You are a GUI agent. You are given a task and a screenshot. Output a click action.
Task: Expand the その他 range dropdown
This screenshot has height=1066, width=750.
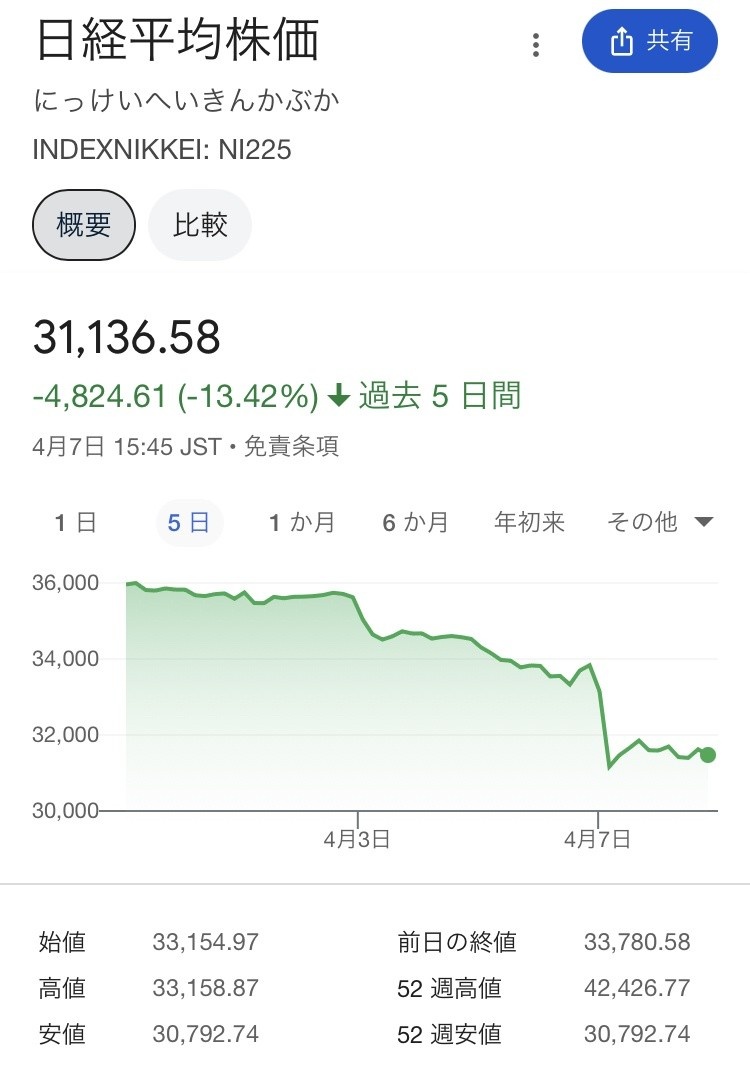660,522
